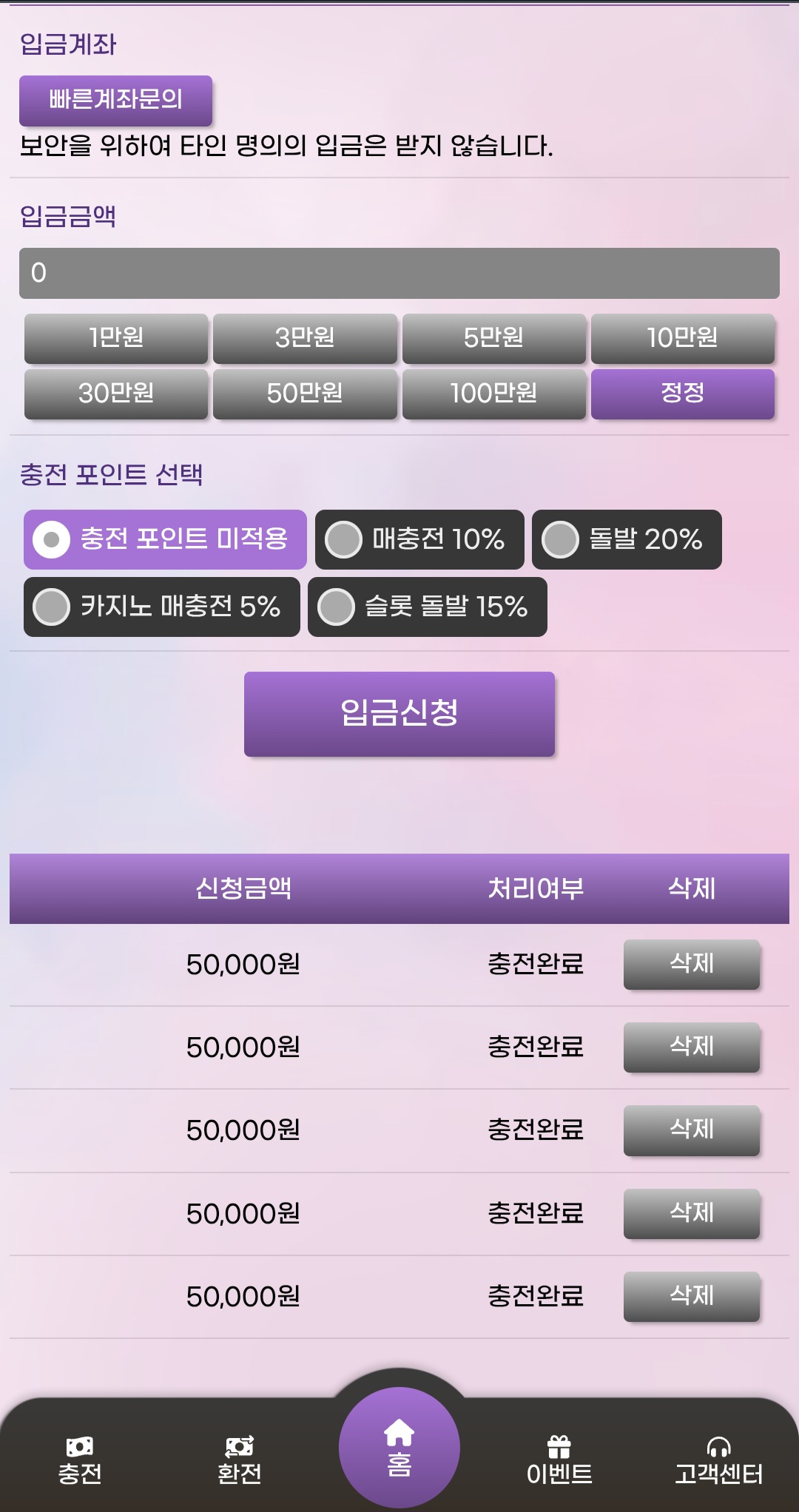Tap the 빠른계좌문의 button

(x=115, y=100)
